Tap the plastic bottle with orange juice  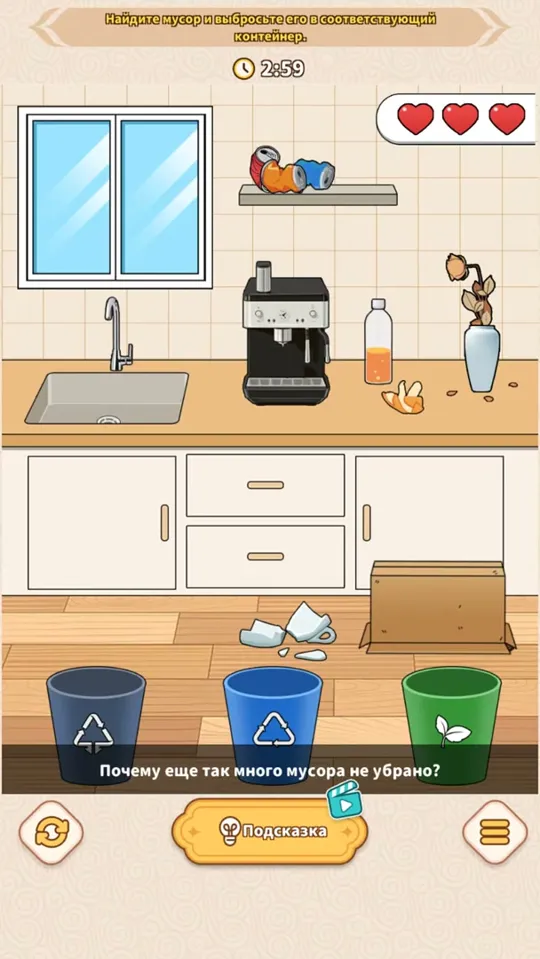pos(379,341)
